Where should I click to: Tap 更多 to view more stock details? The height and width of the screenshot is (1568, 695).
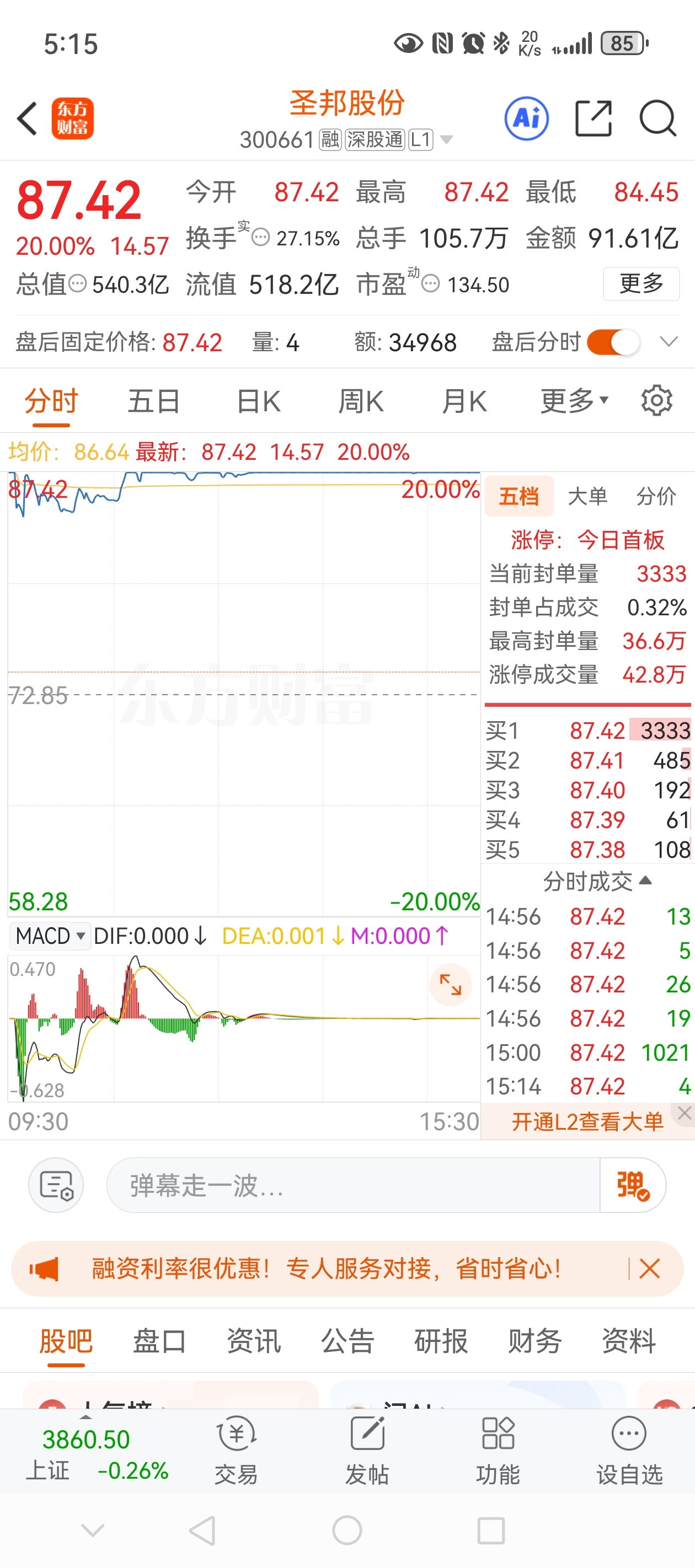(641, 283)
